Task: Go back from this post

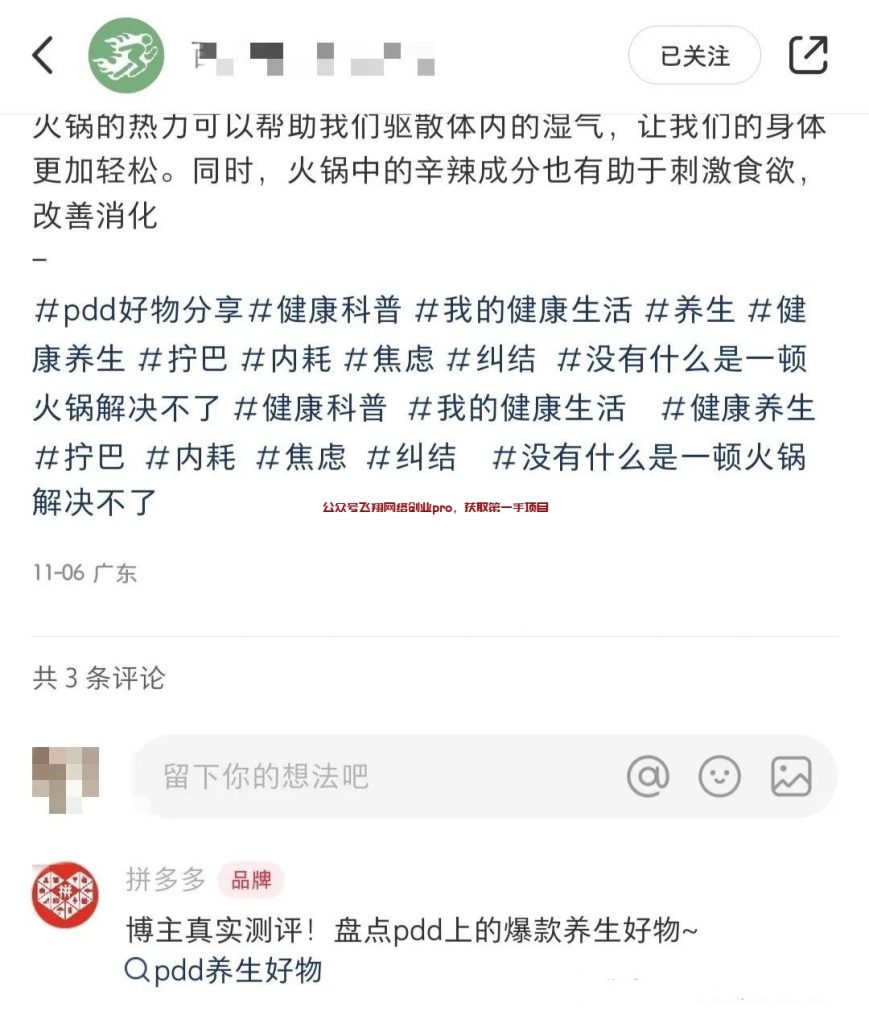Action: [43, 55]
